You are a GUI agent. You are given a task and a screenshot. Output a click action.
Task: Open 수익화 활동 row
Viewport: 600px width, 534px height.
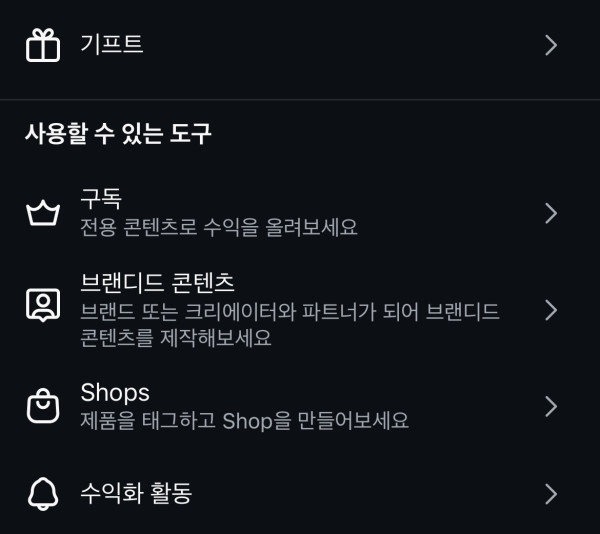pos(300,493)
